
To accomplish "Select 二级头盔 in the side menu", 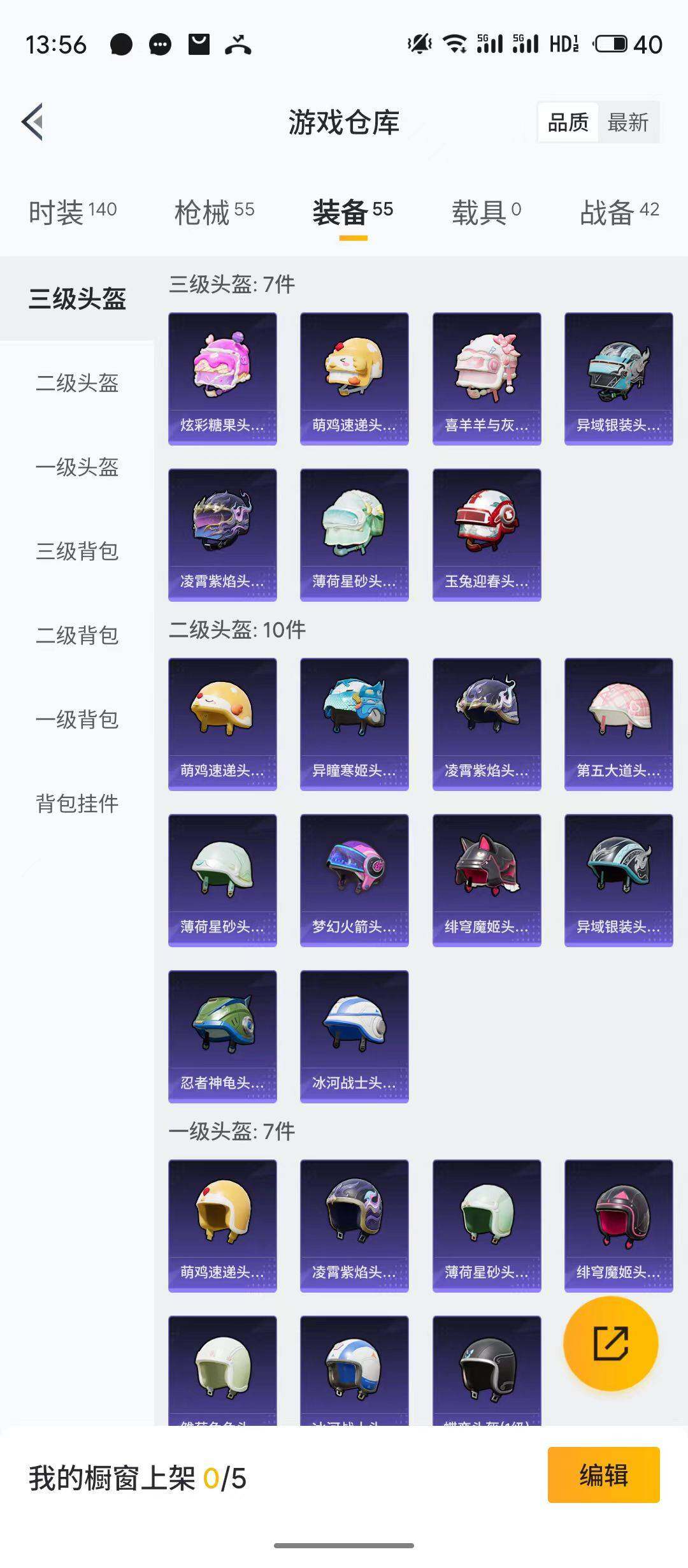I will (x=77, y=383).
